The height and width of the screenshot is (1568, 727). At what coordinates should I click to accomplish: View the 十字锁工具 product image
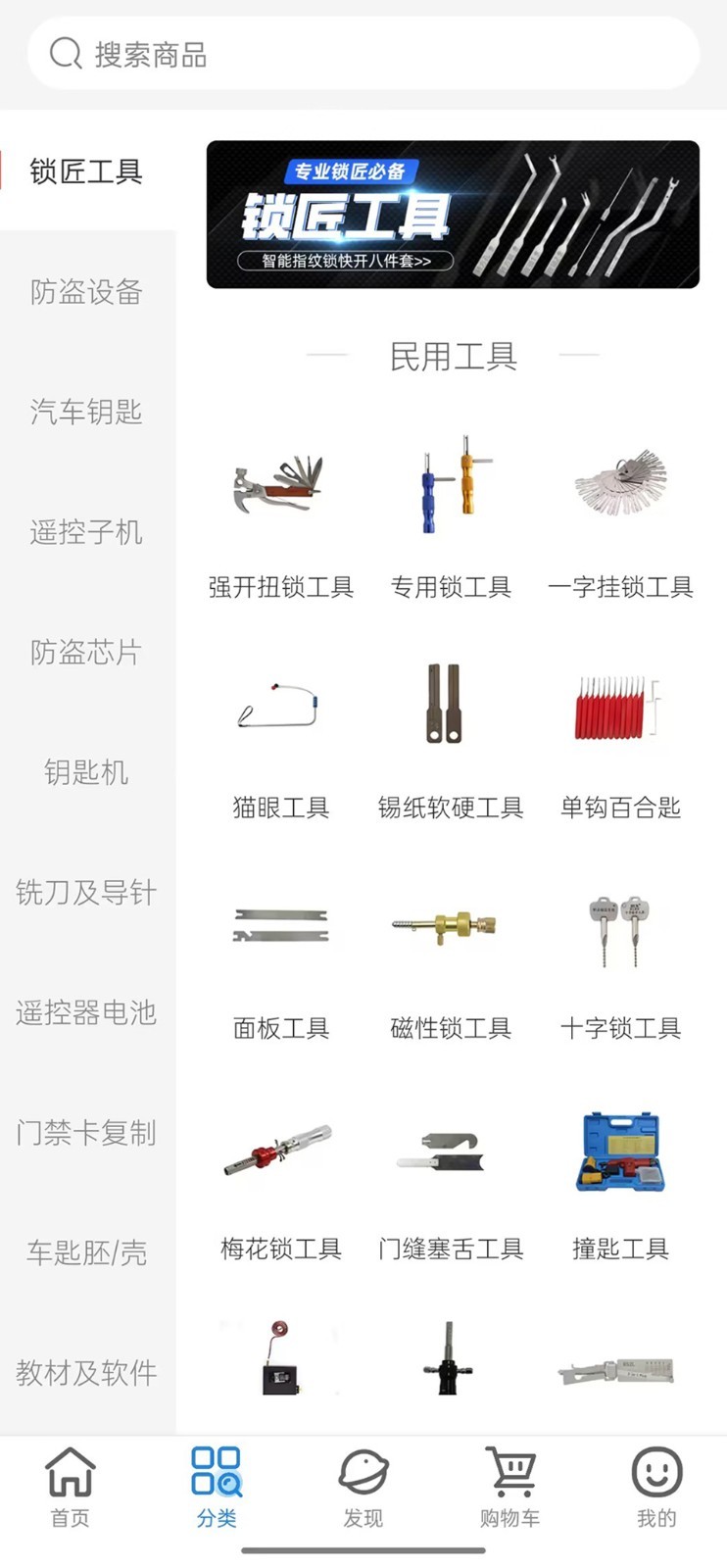coord(620,931)
